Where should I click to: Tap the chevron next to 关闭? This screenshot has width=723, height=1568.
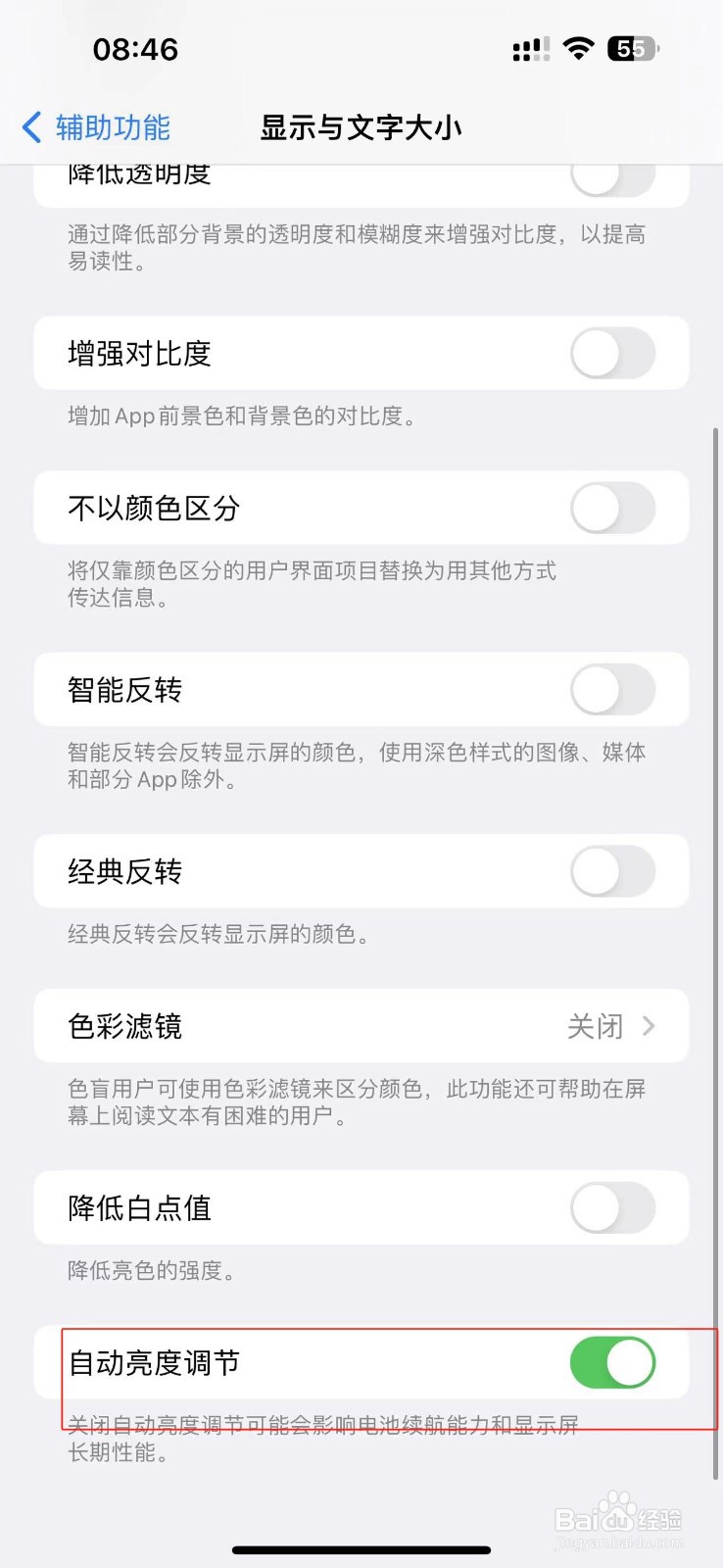click(649, 1026)
